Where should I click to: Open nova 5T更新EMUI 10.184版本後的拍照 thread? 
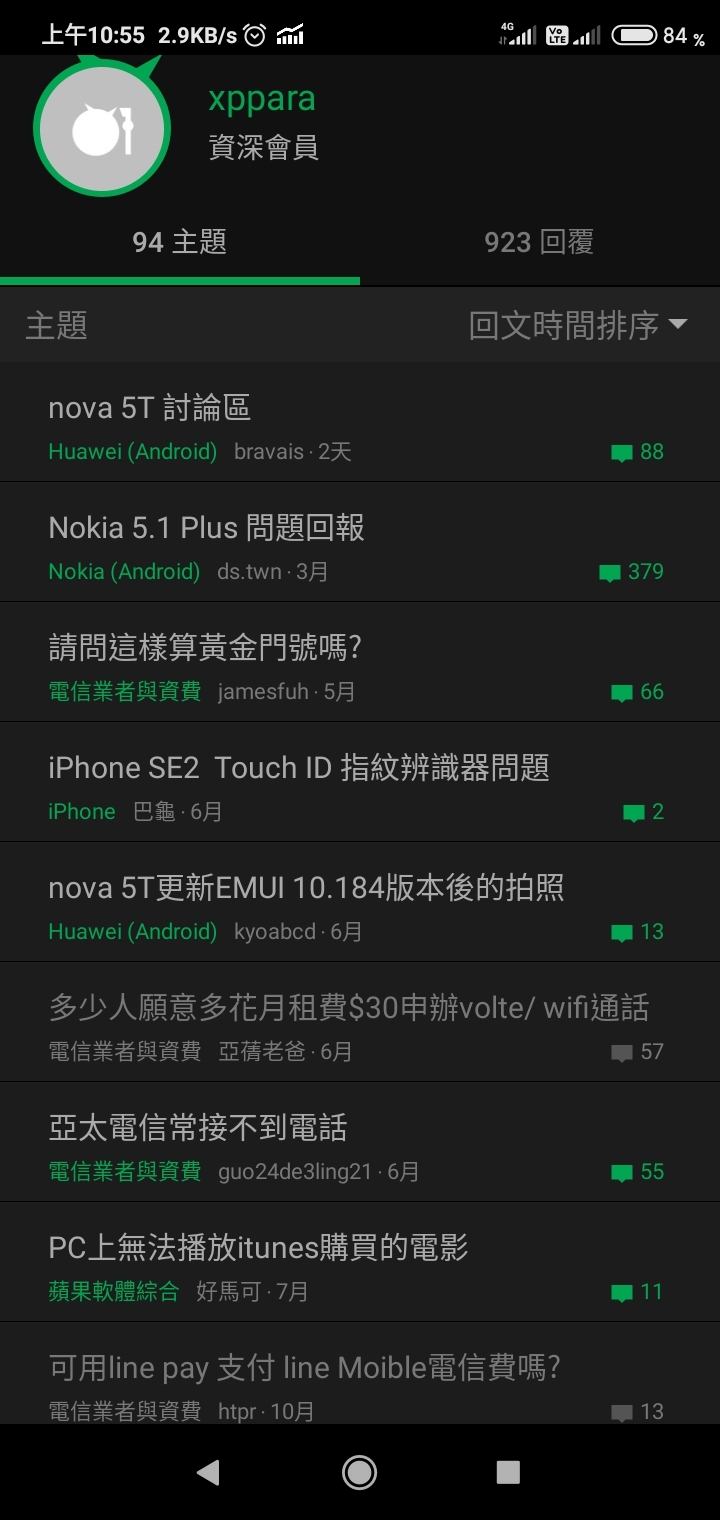[360, 902]
